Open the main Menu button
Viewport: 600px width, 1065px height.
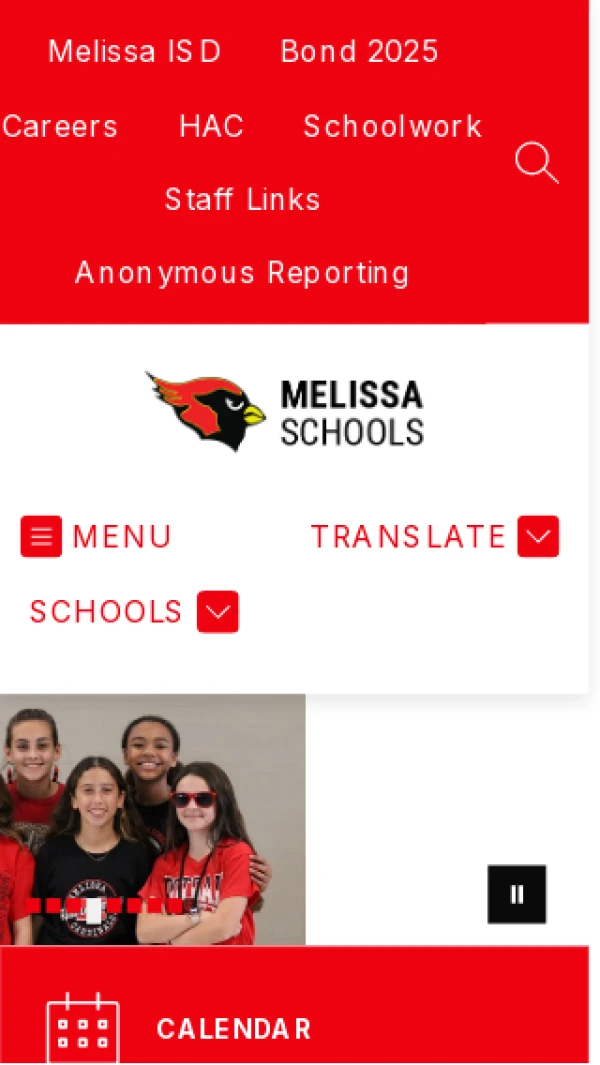(96, 537)
